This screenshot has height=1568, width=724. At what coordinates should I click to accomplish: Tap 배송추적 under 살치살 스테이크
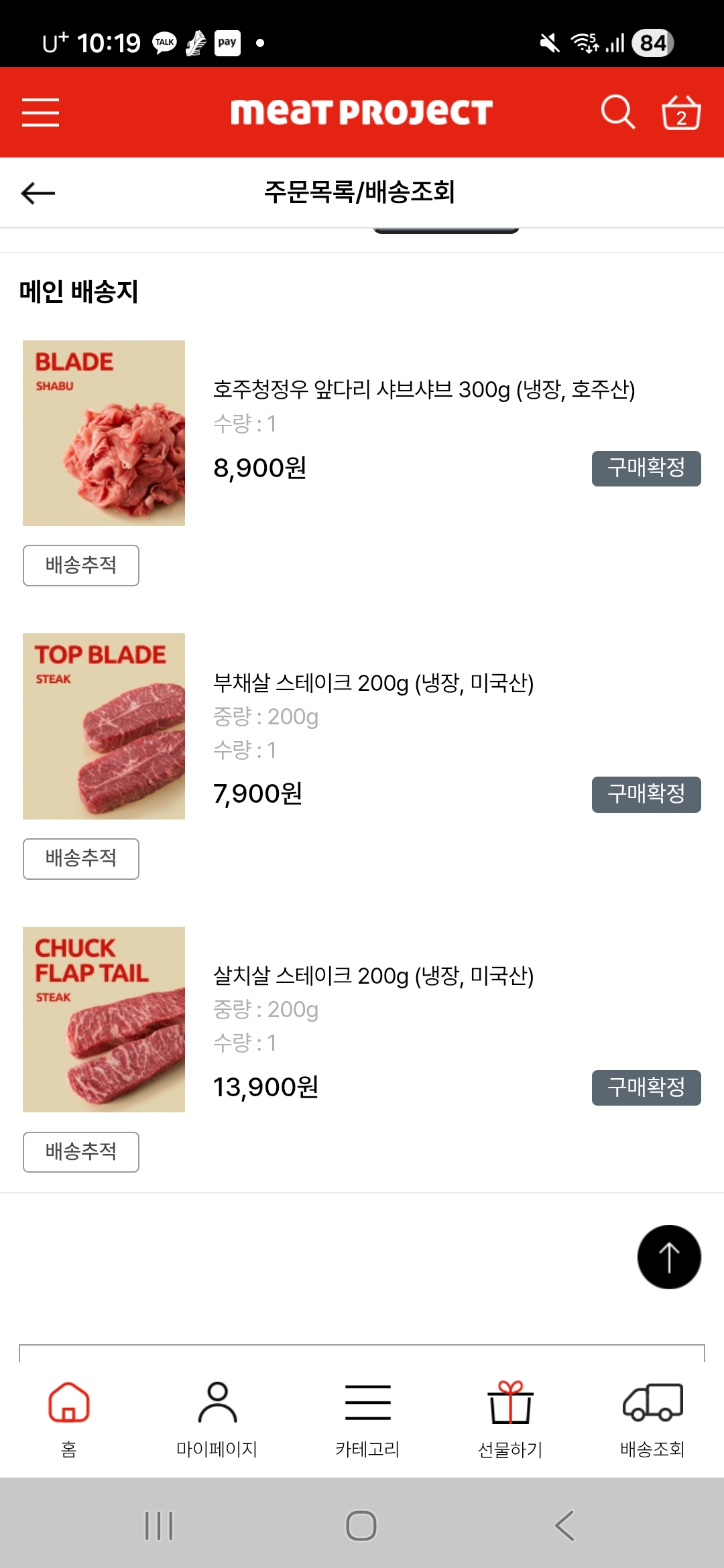pos(81,1152)
